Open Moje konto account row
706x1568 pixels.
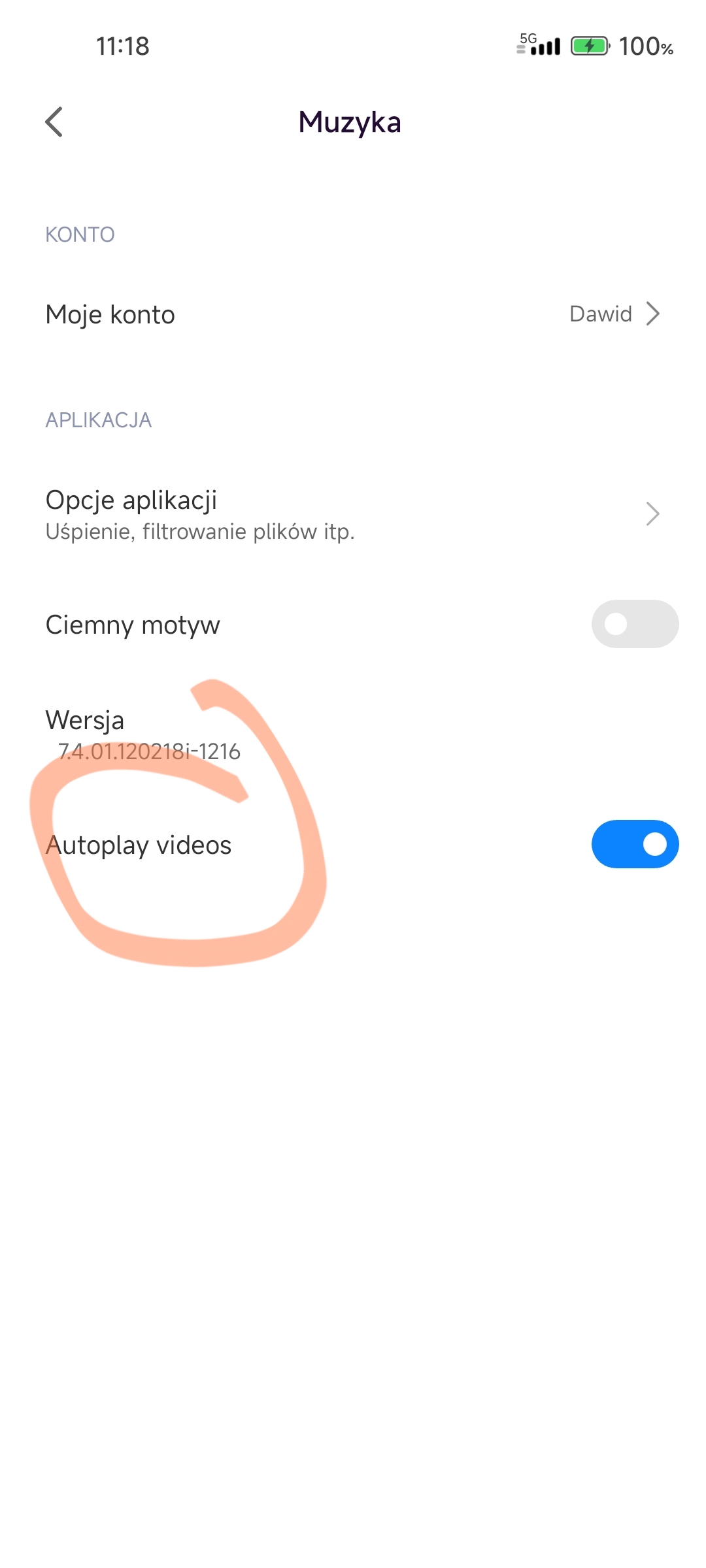(353, 314)
